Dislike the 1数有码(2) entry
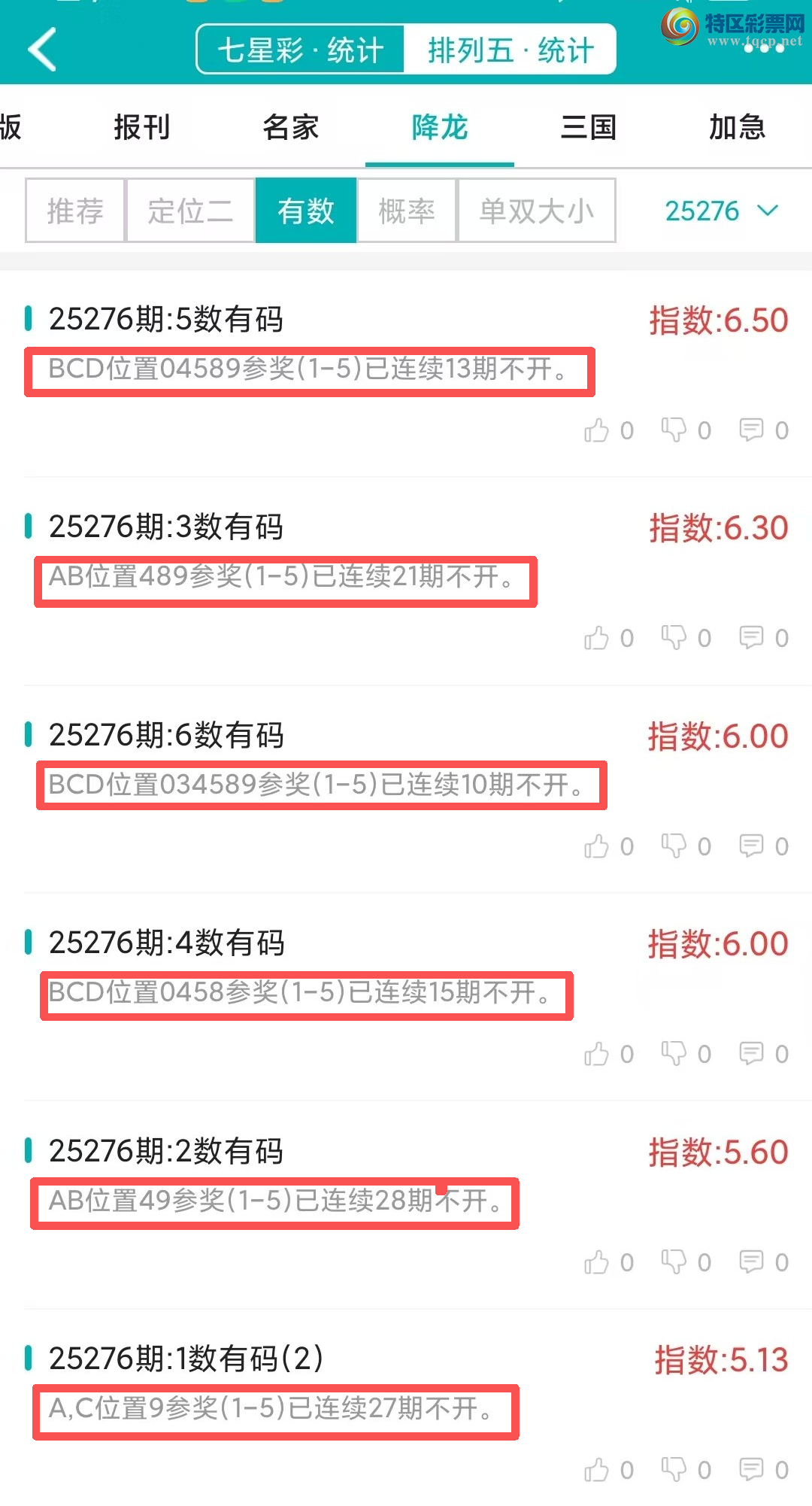 (674, 1469)
